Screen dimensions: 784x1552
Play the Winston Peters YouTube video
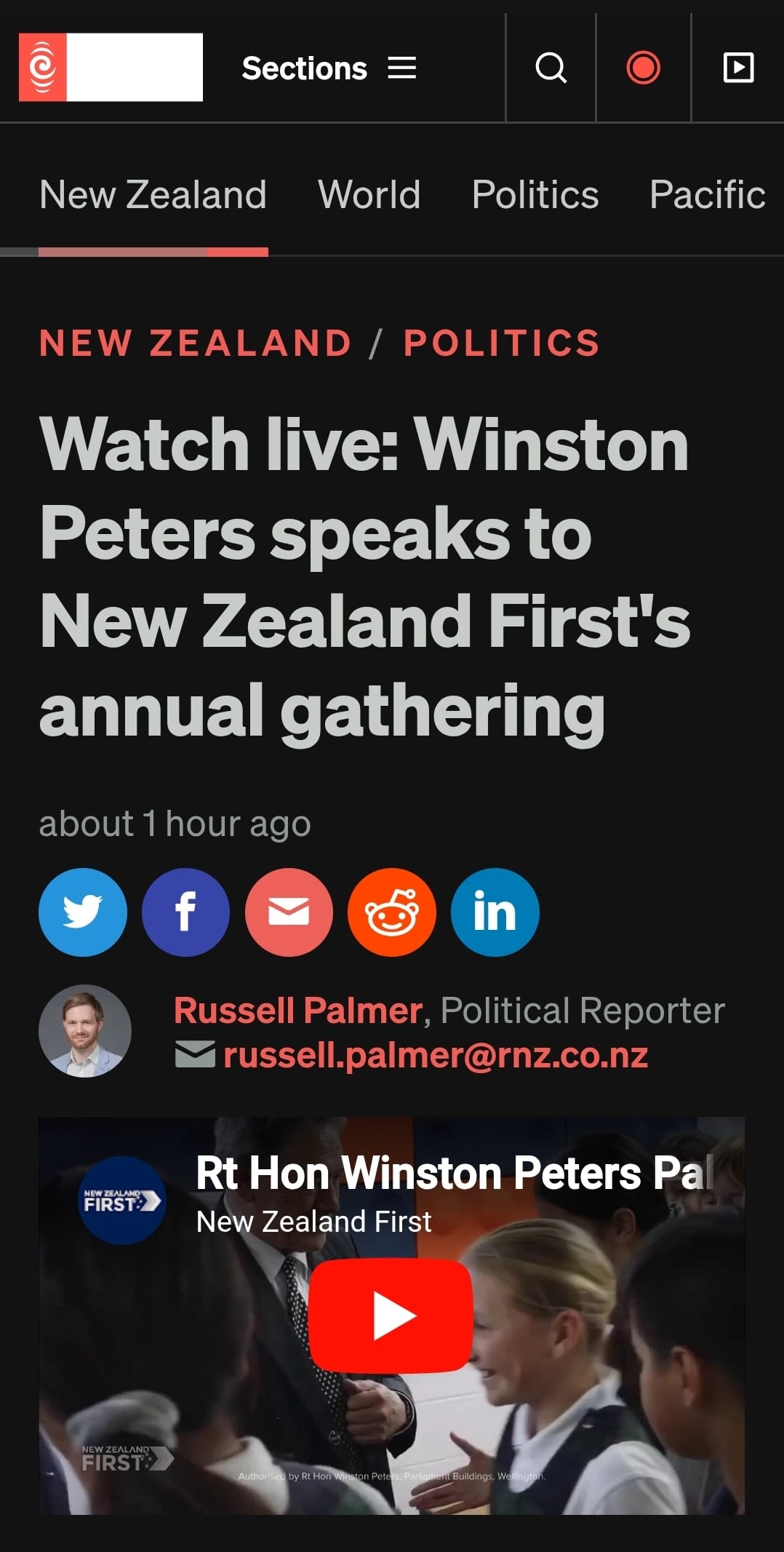pyautogui.click(x=391, y=1315)
